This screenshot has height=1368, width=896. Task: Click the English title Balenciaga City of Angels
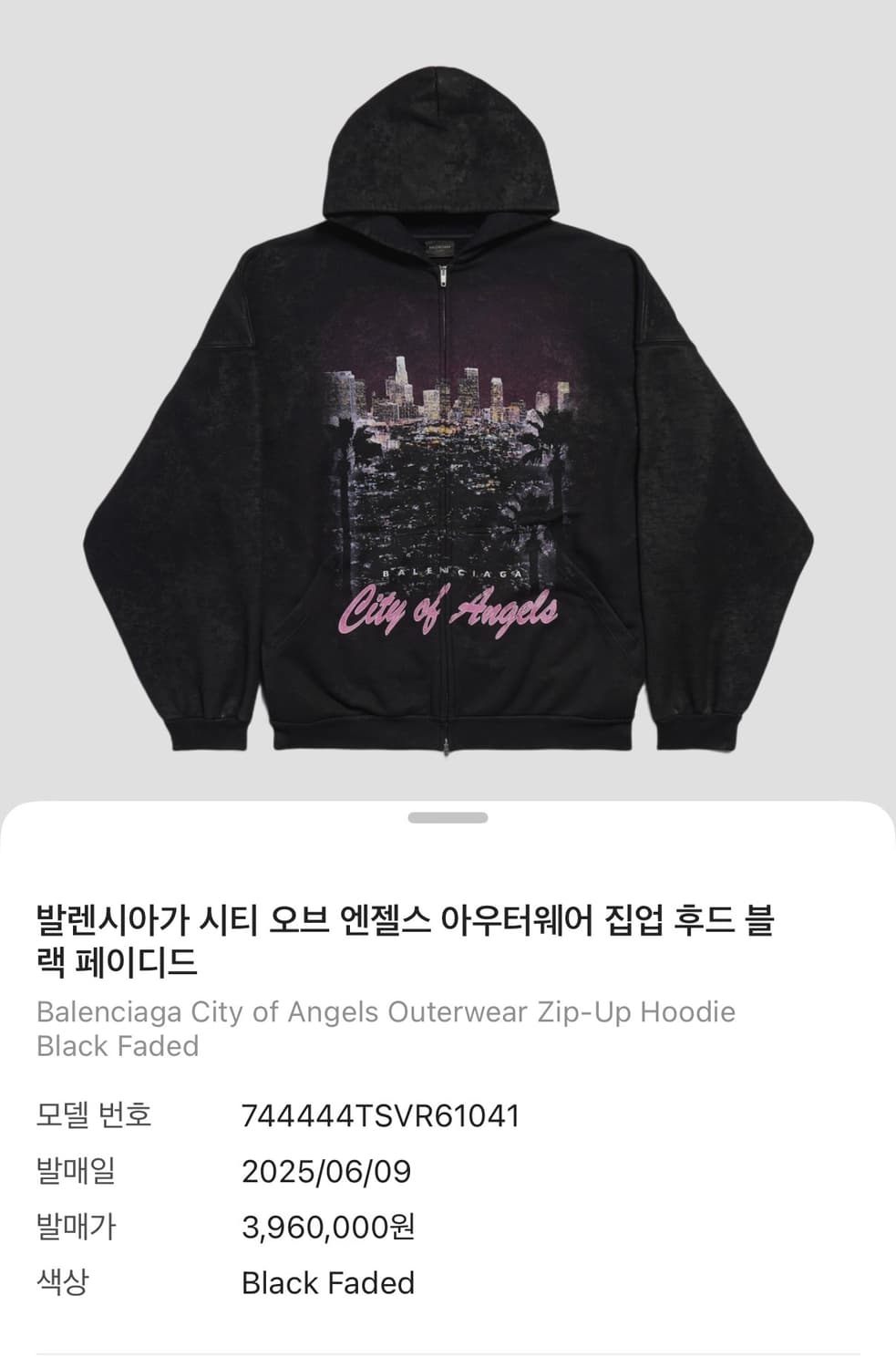pos(386,1026)
